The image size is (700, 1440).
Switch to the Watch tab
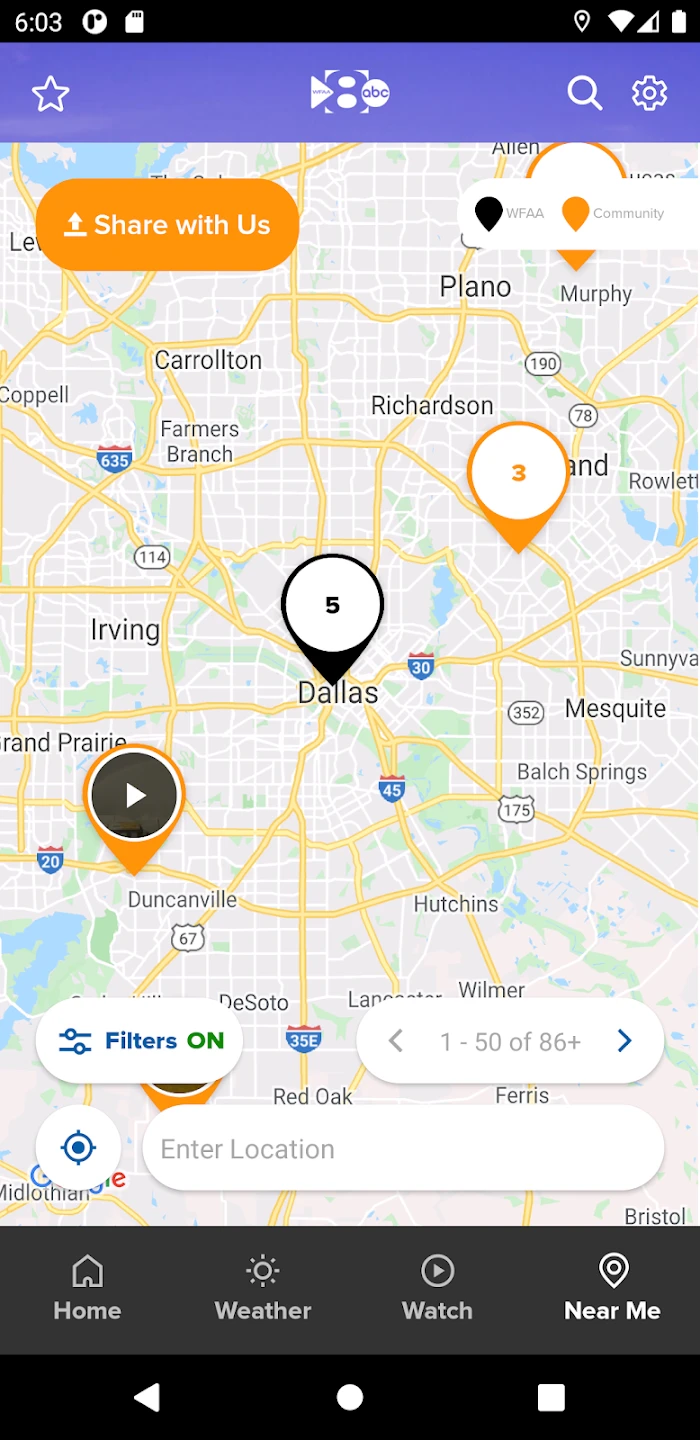(x=437, y=1289)
